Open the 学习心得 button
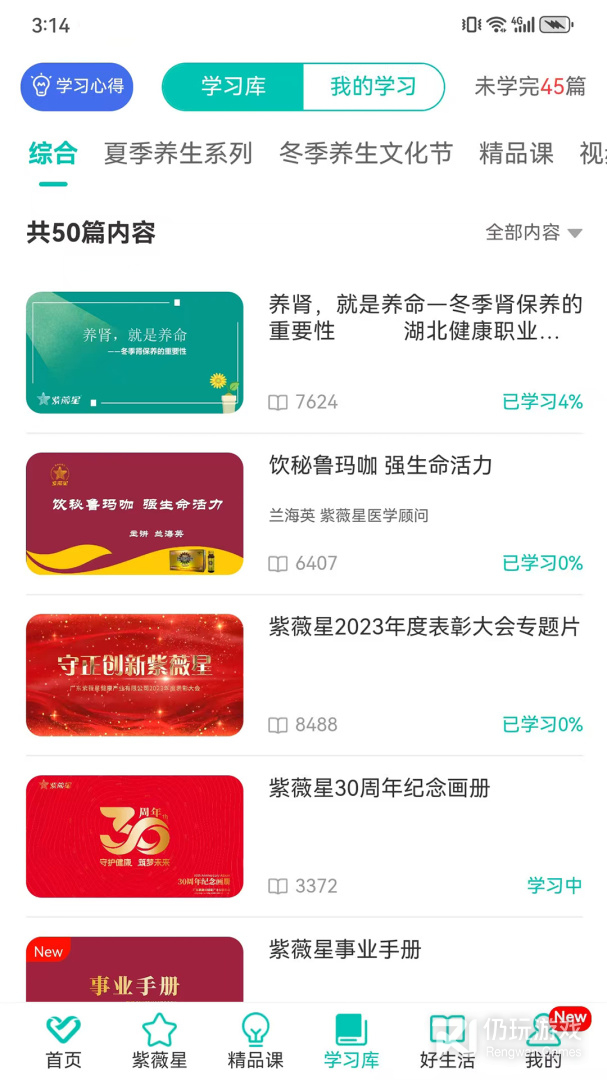The width and height of the screenshot is (607, 1080). (77, 87)
